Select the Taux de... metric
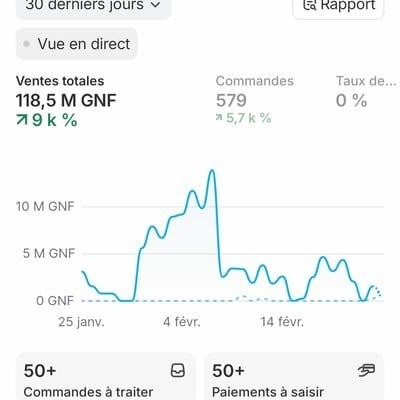The width and height of the screenshot is (400, 400). (366, 92)
